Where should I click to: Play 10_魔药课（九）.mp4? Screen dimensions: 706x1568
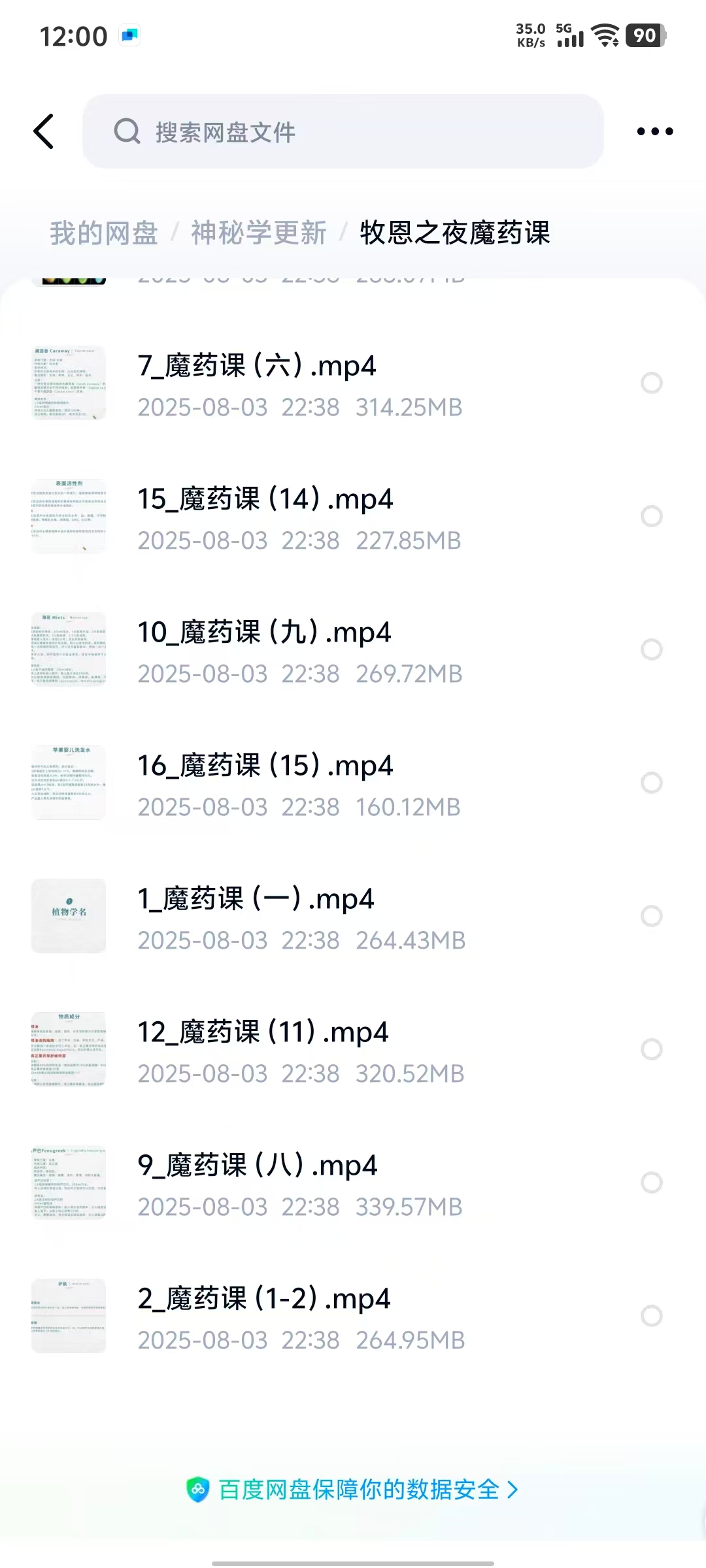pos(264,632)
